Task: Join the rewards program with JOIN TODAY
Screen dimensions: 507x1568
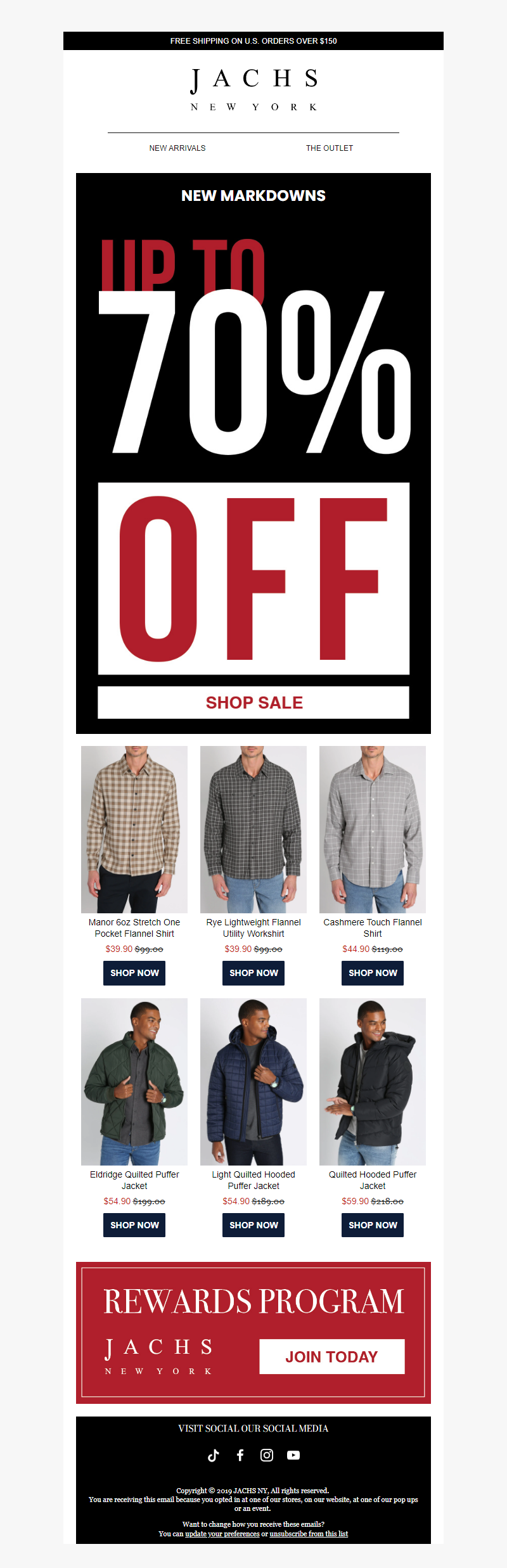Action: pos(331,1356)
